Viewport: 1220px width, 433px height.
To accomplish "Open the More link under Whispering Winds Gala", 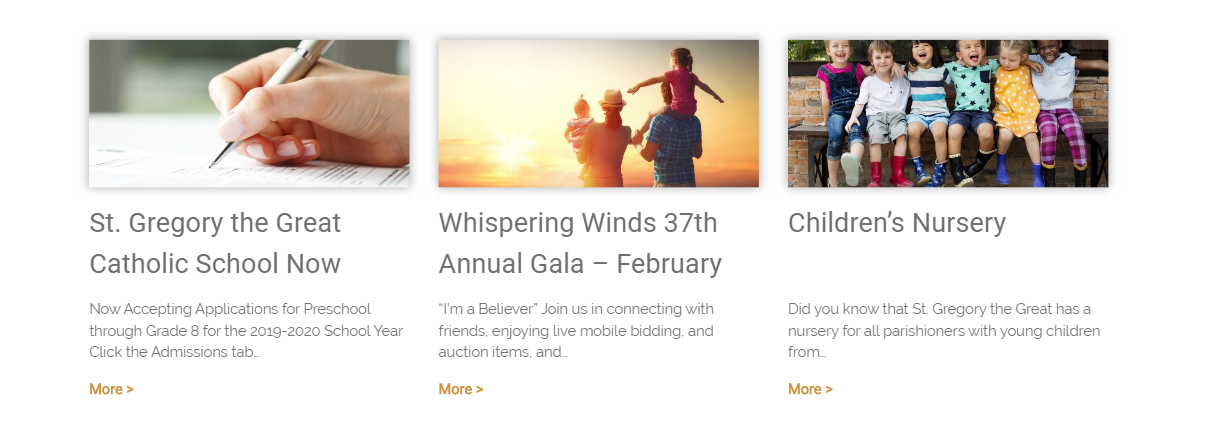I will point(460,389).
